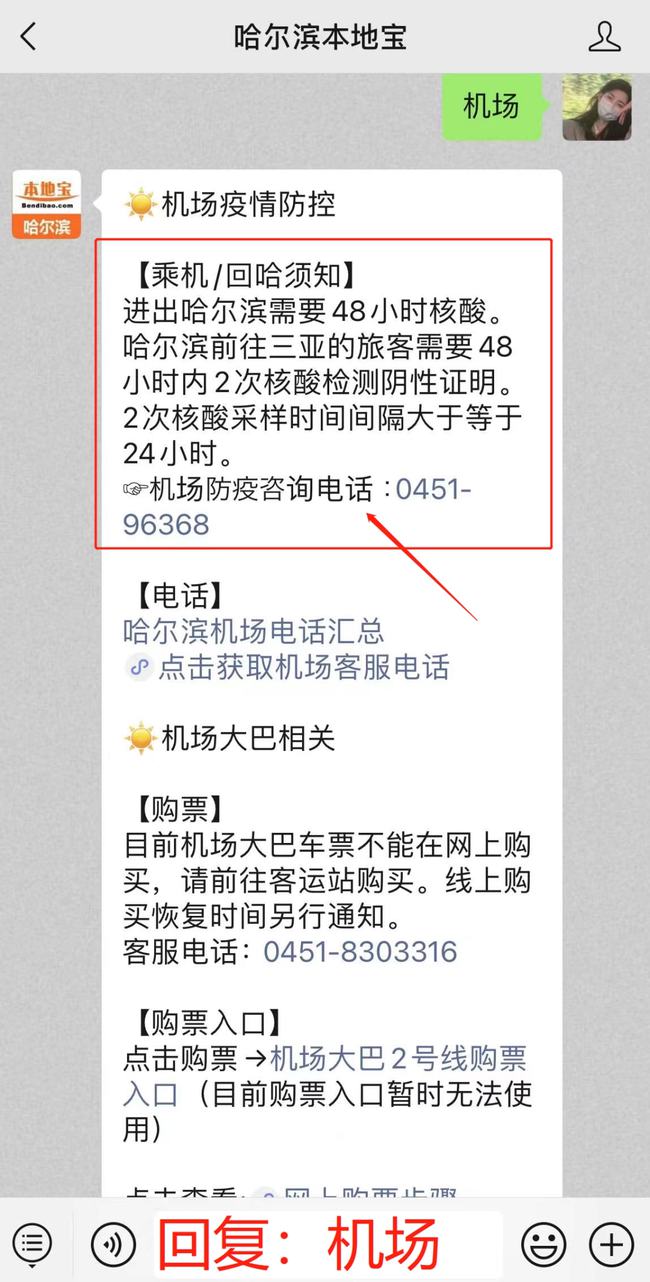Open the 机场大巴2号线购票入口 link
This screenshot has height=1282, width=650.
point(325,1076)
